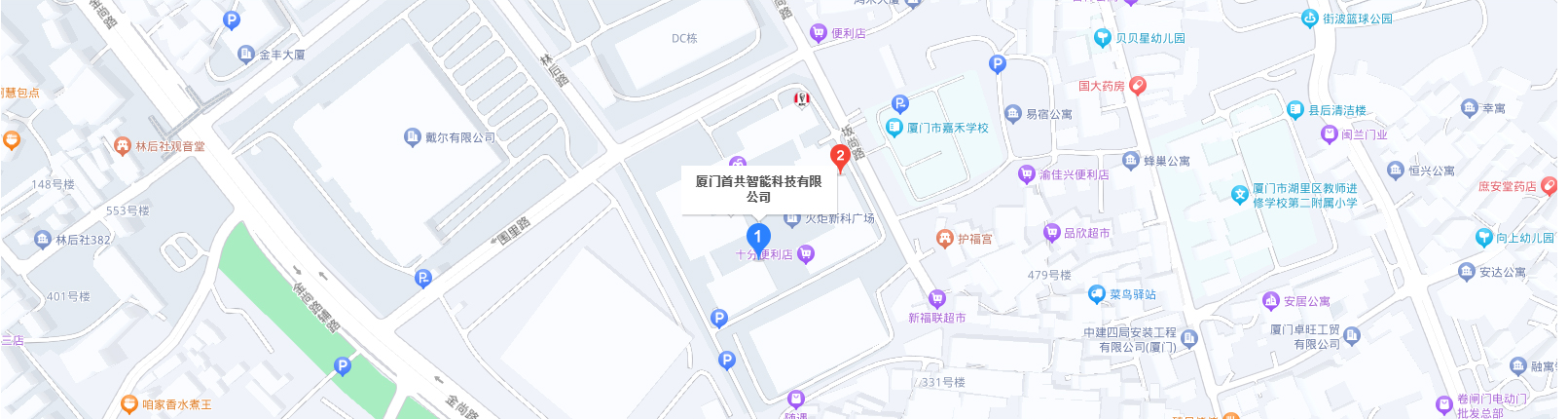The image size is (1568, 419).
Task: Open the 厦门首共智能科技有限公司 info label
Action: tap(758, 189)
